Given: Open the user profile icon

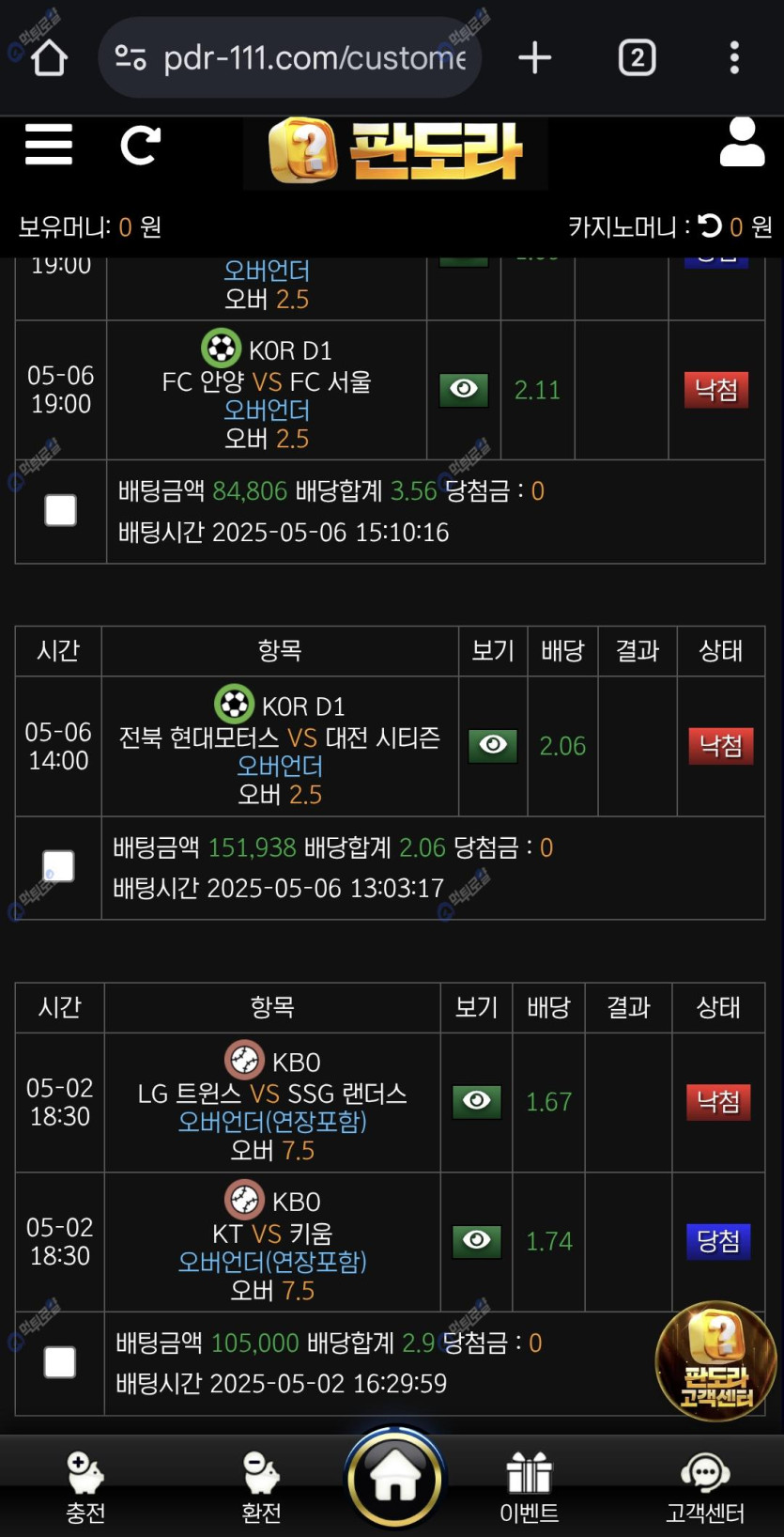Looking at the screenshot, I should (742, 143).
